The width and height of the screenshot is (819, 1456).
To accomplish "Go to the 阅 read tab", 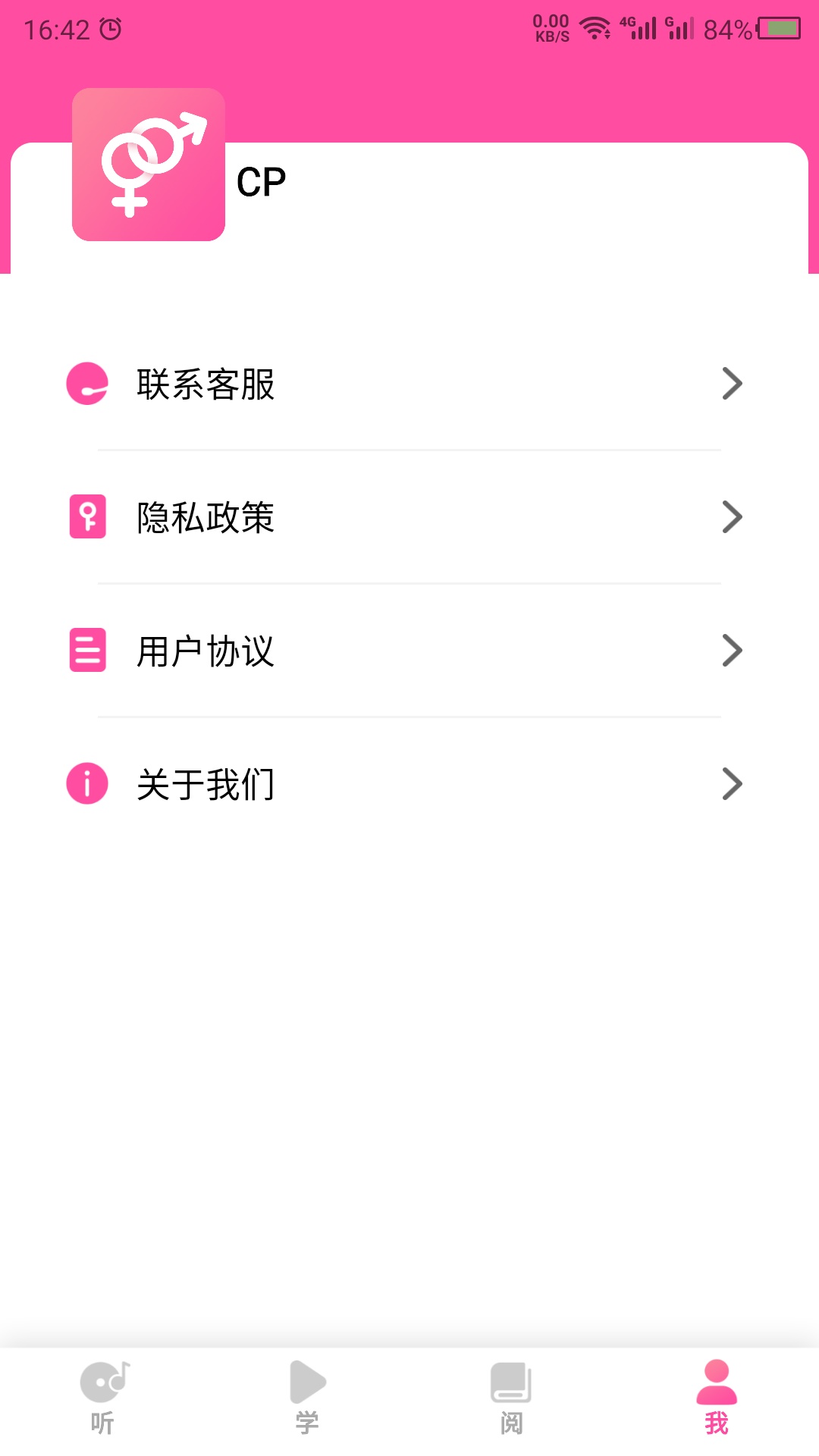I will pyautogui.click(x=511, y=1397).
